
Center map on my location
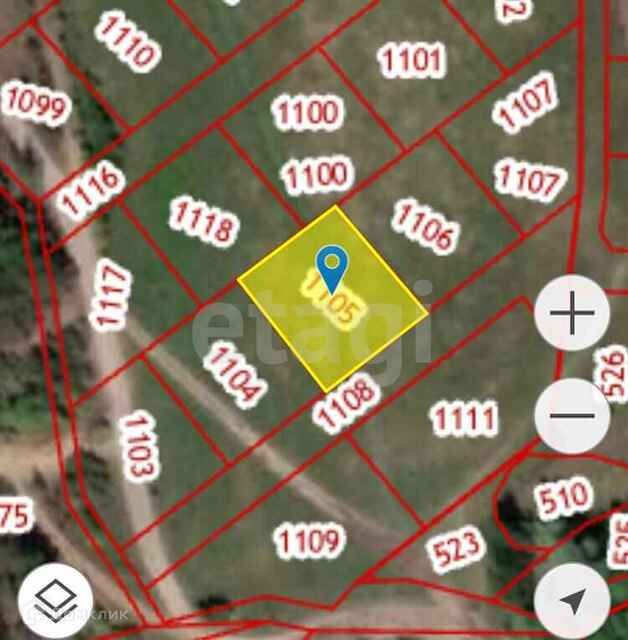click(572, 600)
